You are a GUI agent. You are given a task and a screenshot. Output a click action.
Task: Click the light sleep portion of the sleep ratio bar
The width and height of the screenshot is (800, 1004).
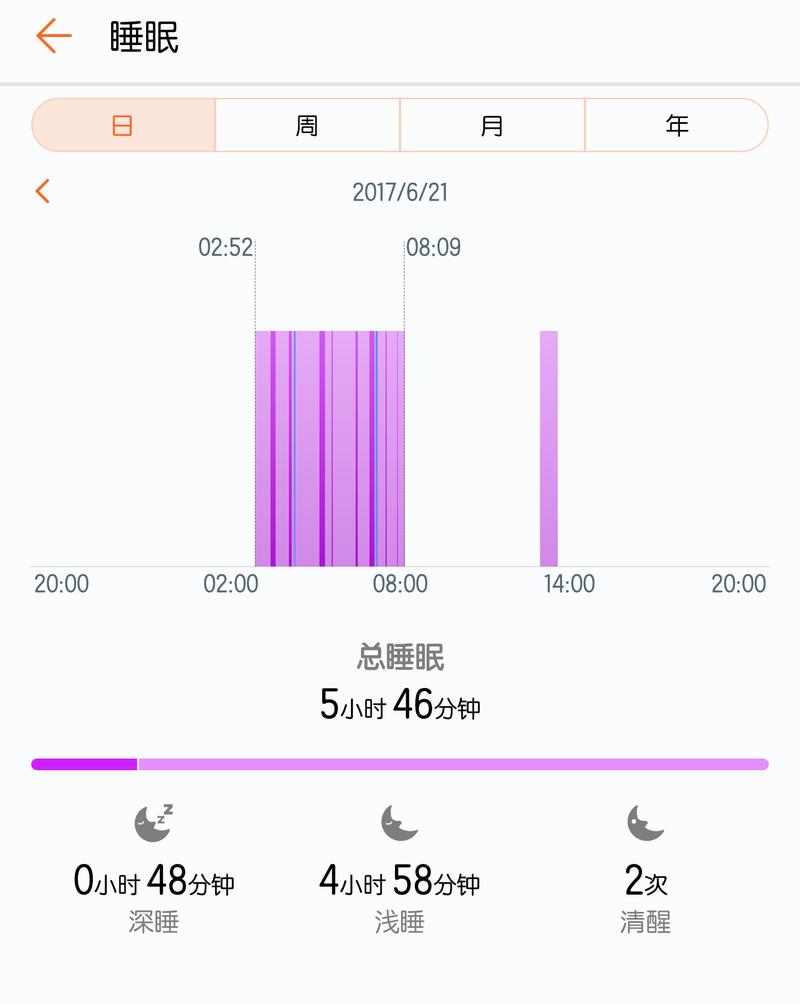(x=450, y=763)
